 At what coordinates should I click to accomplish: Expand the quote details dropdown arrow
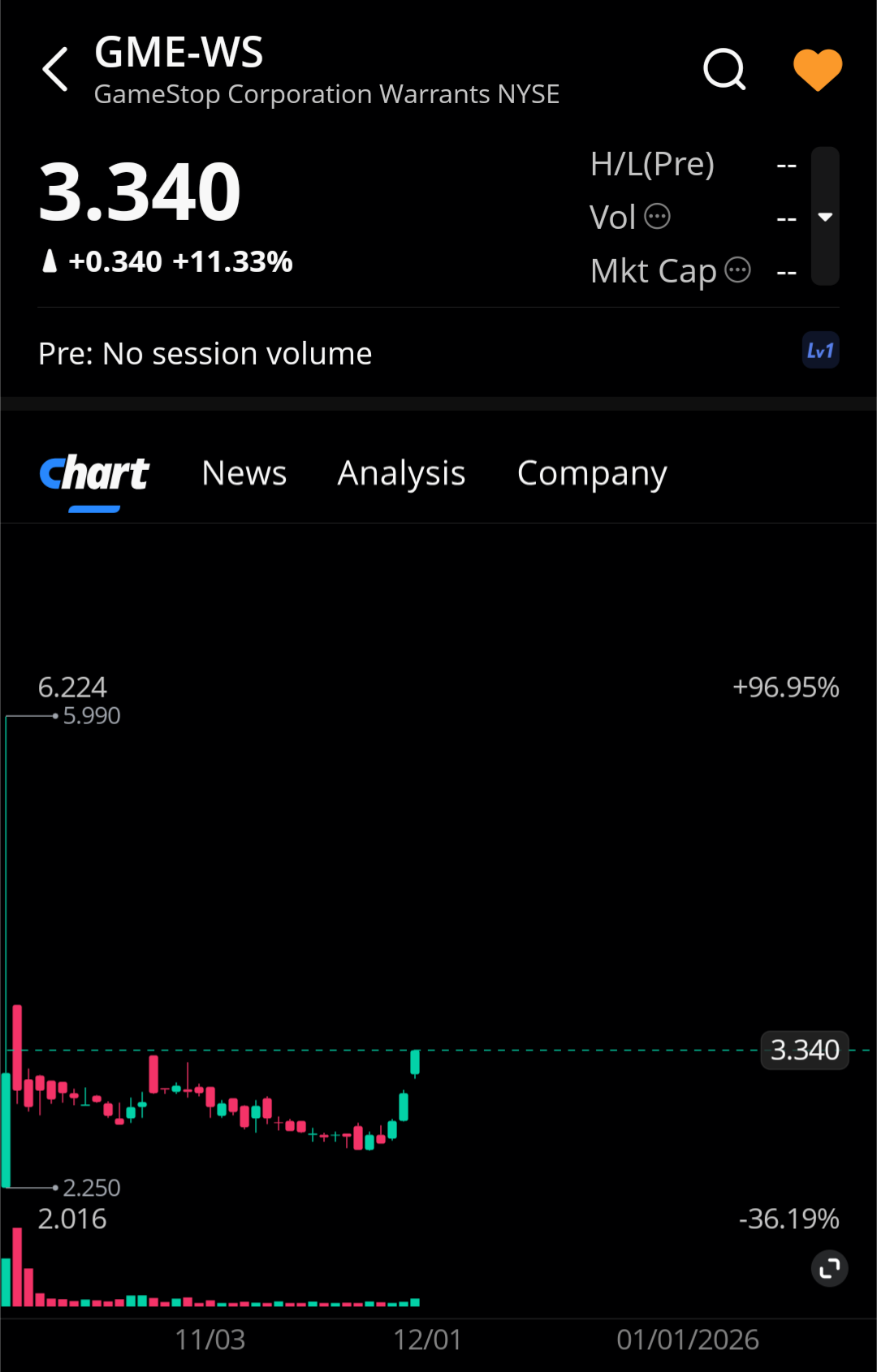[825, 217]
